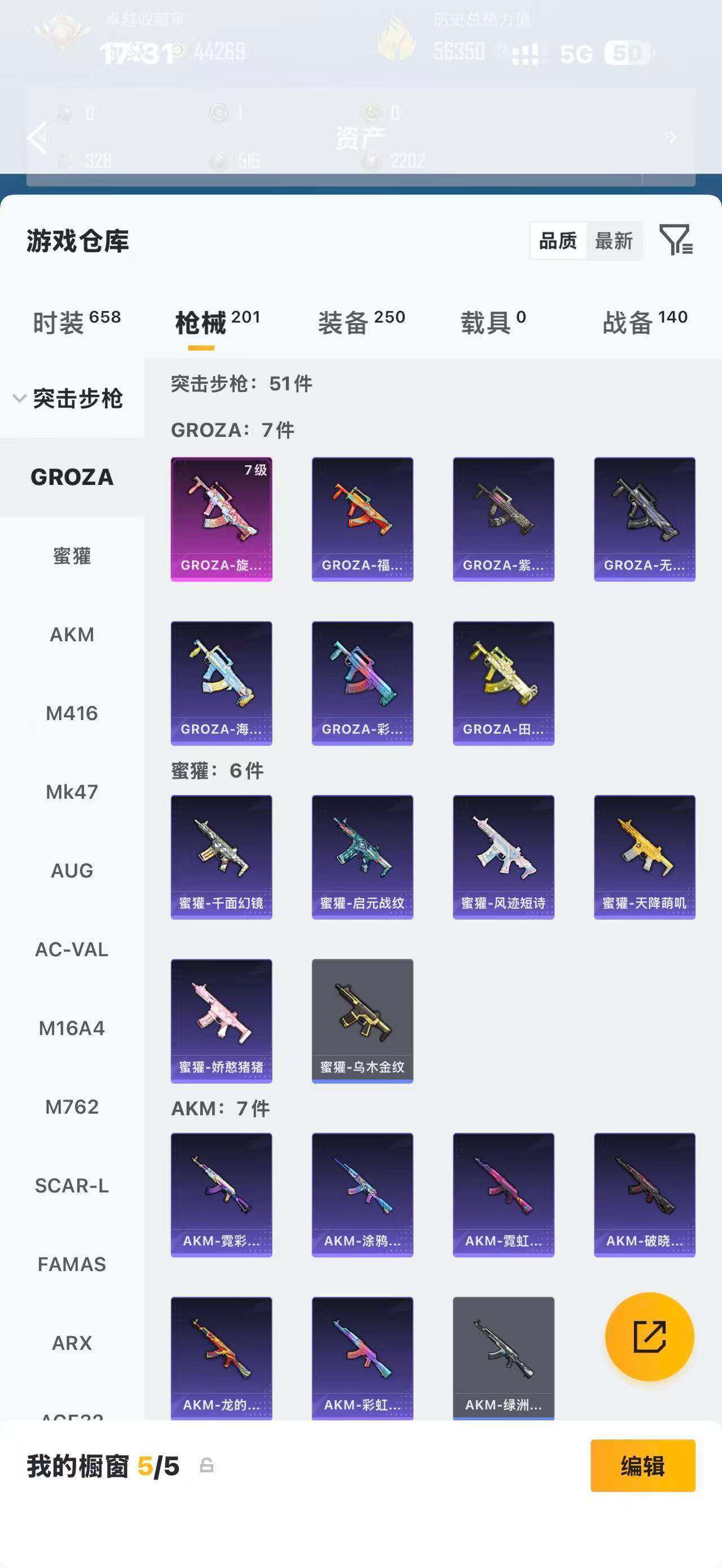This screenshot has height=1568, width=722.
Task: Switch to the 战备 tab
Action: (645, 321)
